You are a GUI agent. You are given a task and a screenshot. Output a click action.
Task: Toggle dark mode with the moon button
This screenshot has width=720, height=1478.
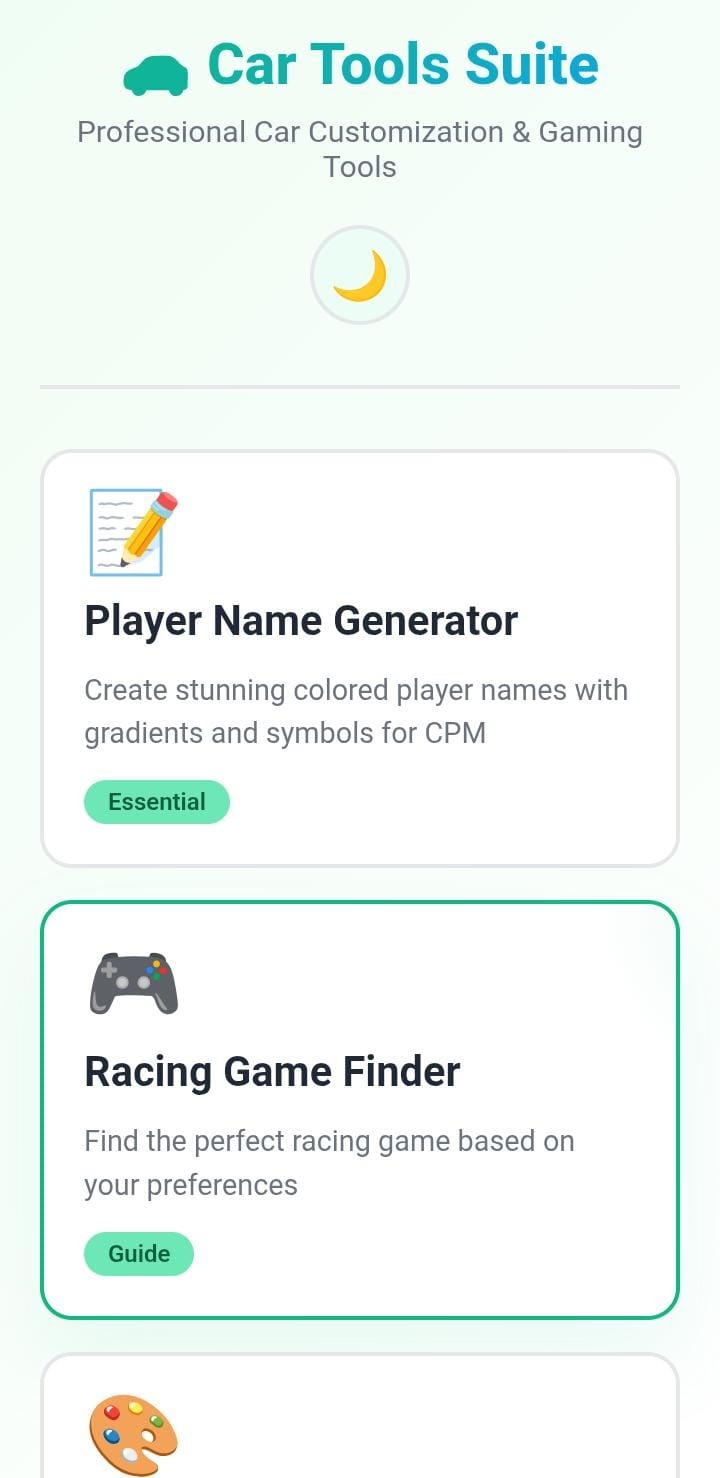(x=360, y=275)
